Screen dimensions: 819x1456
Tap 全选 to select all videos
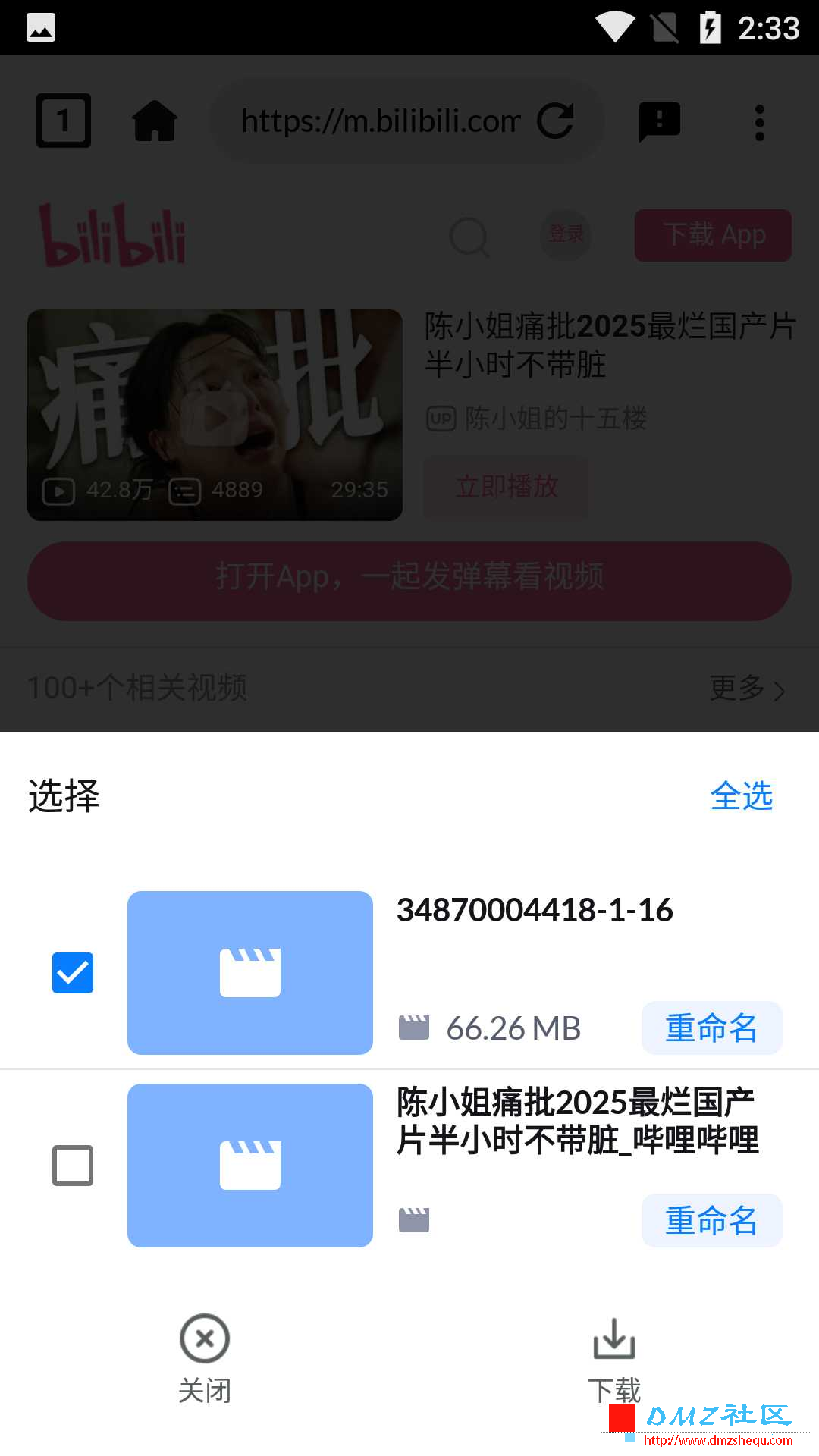pyautogui.click(x=741, y=796)
